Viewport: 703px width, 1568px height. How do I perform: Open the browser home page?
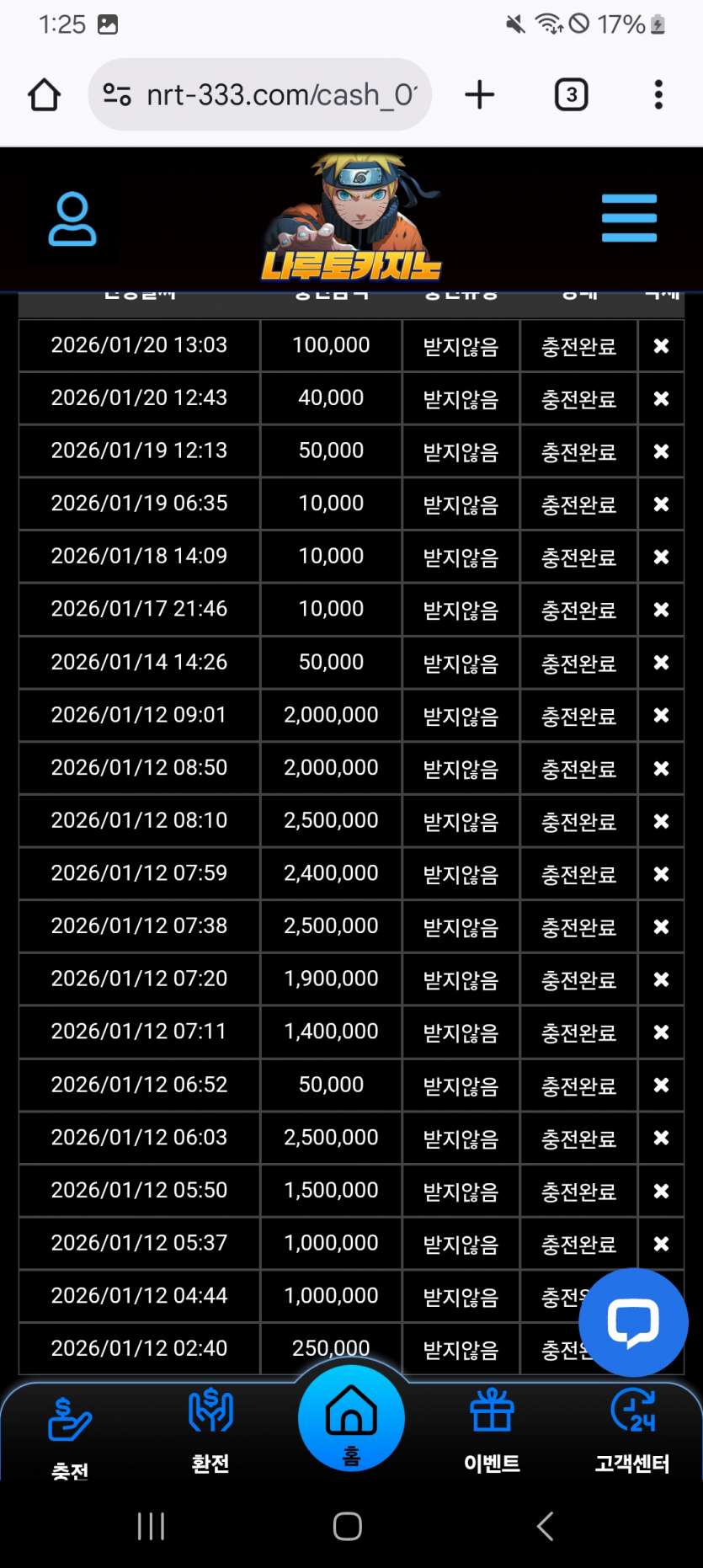(45, 95)
